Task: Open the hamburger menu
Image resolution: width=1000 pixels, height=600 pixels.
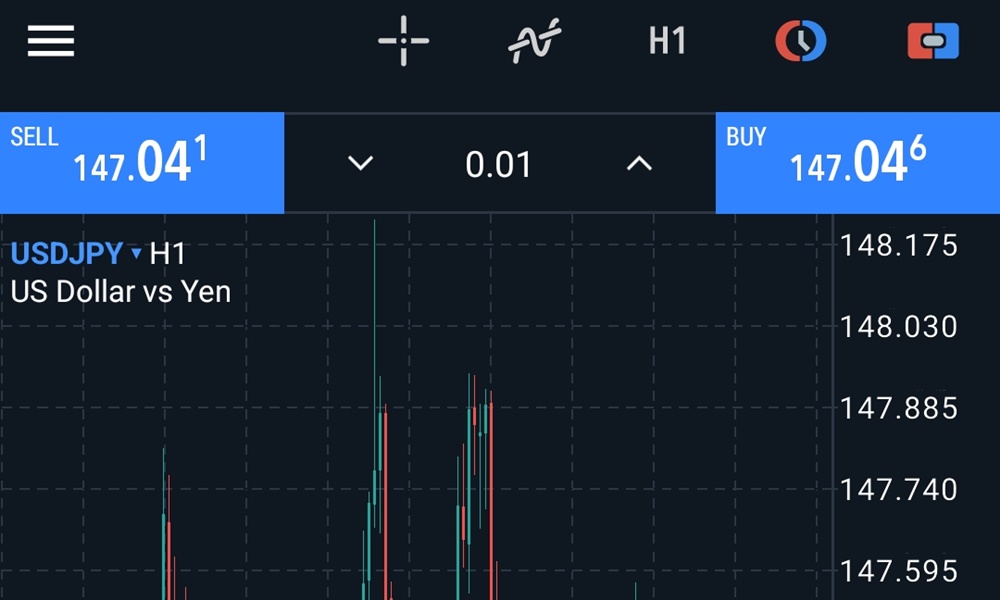Action: coord(51,41)
